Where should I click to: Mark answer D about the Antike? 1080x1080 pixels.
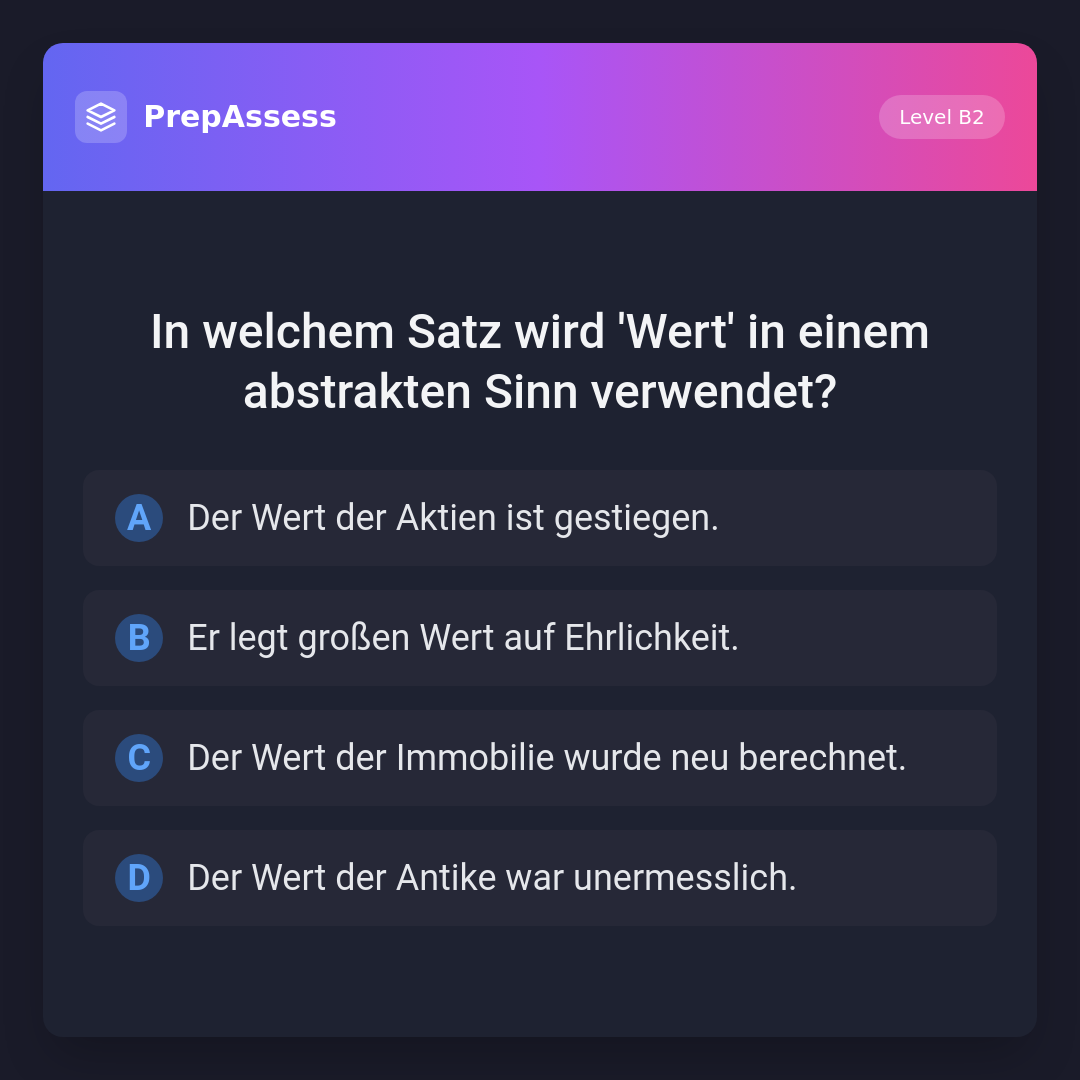[x=540, y=878]
